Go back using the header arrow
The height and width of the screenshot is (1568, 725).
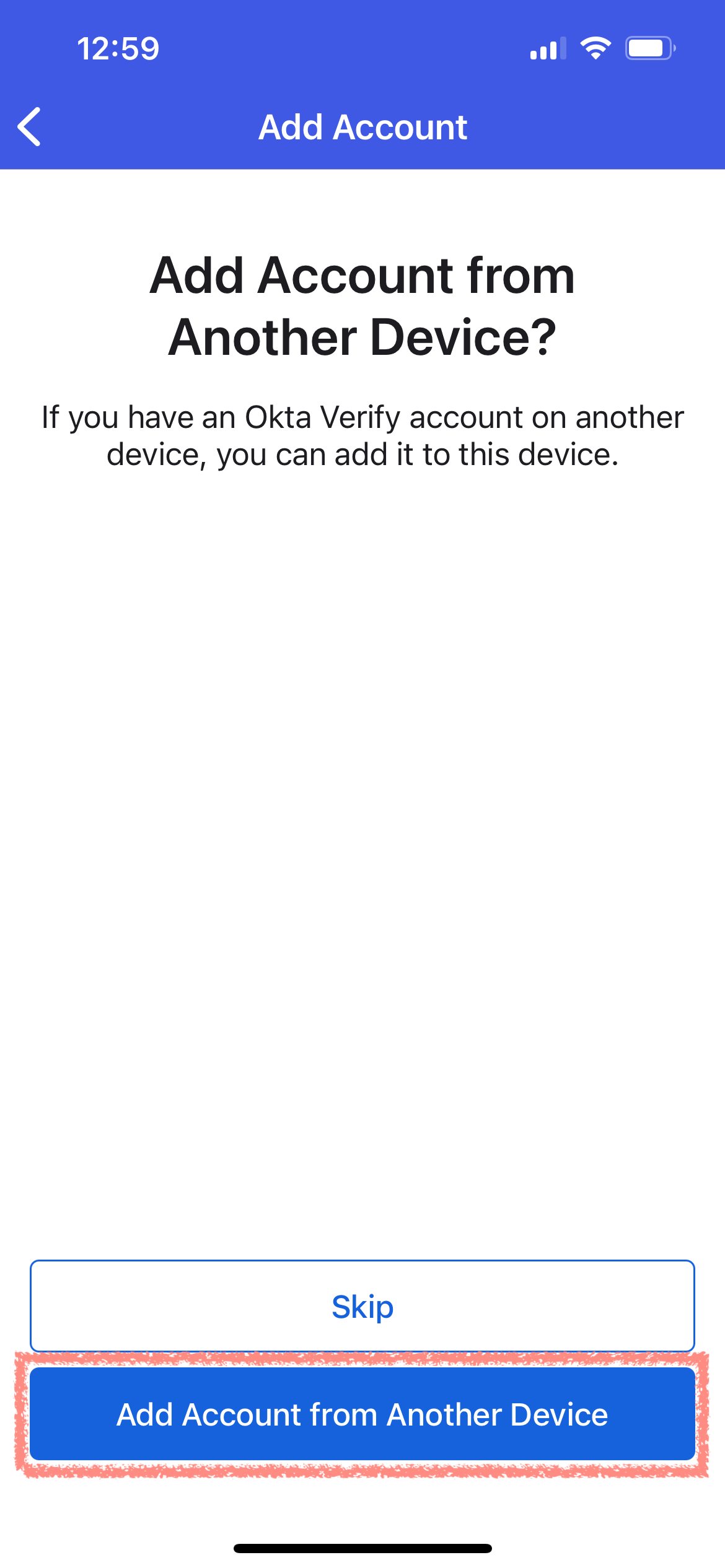coord(29,127)
